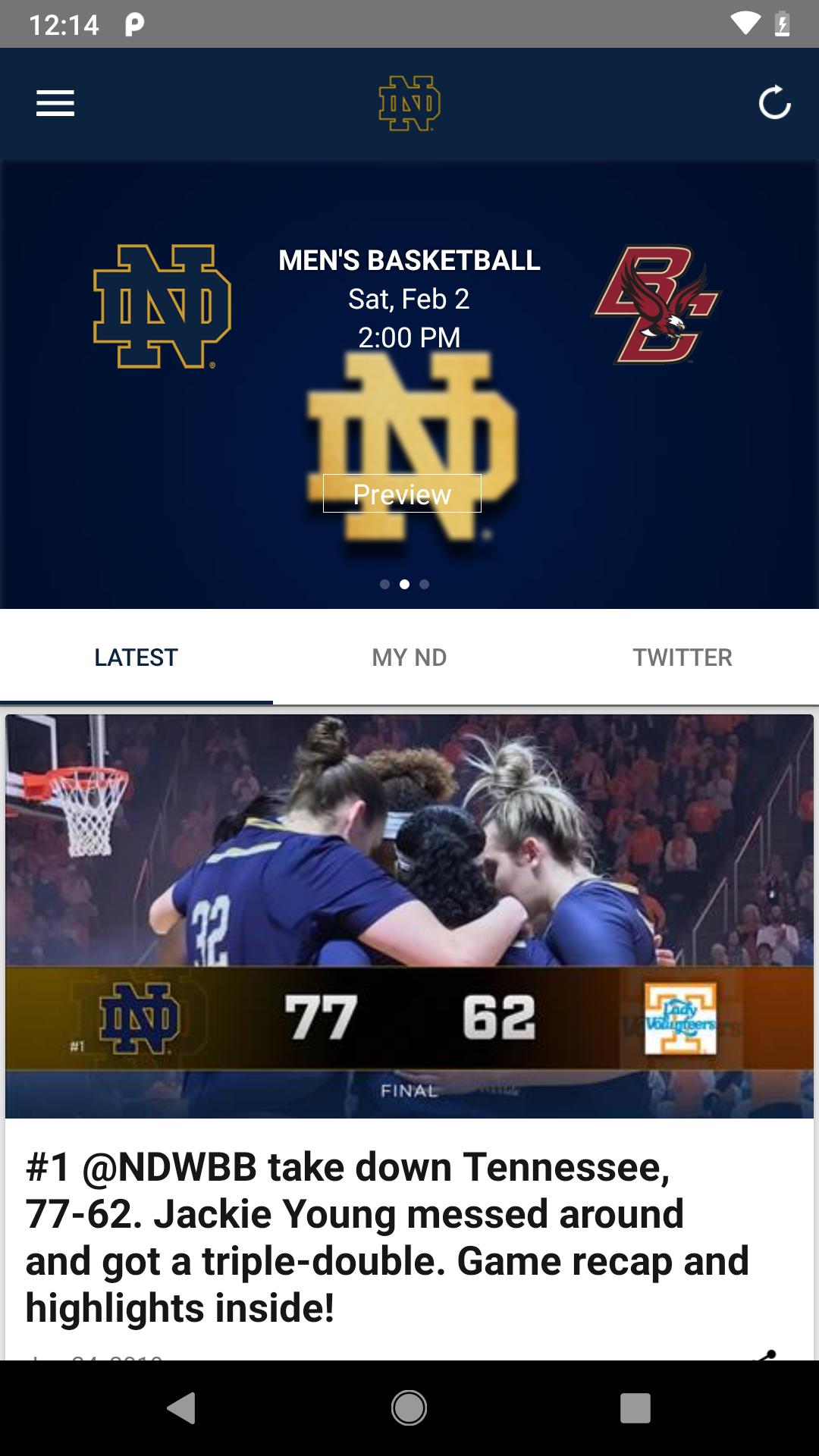Switch to the Twitter tab
The width and height of the screenshot is (819, 1456).
(682, 657)
